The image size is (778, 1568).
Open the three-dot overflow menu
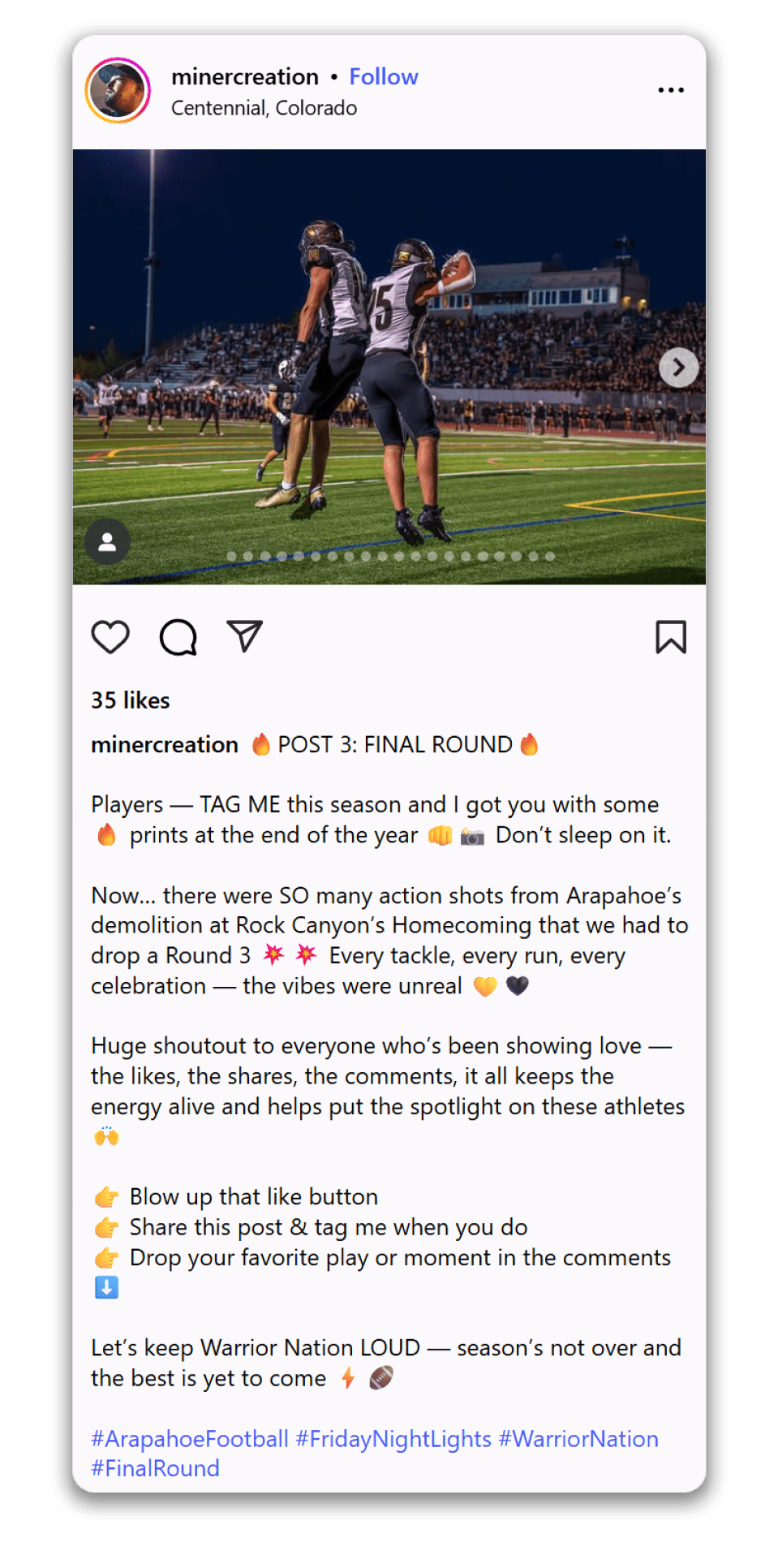pyautogui.click(x=670, y=90)
